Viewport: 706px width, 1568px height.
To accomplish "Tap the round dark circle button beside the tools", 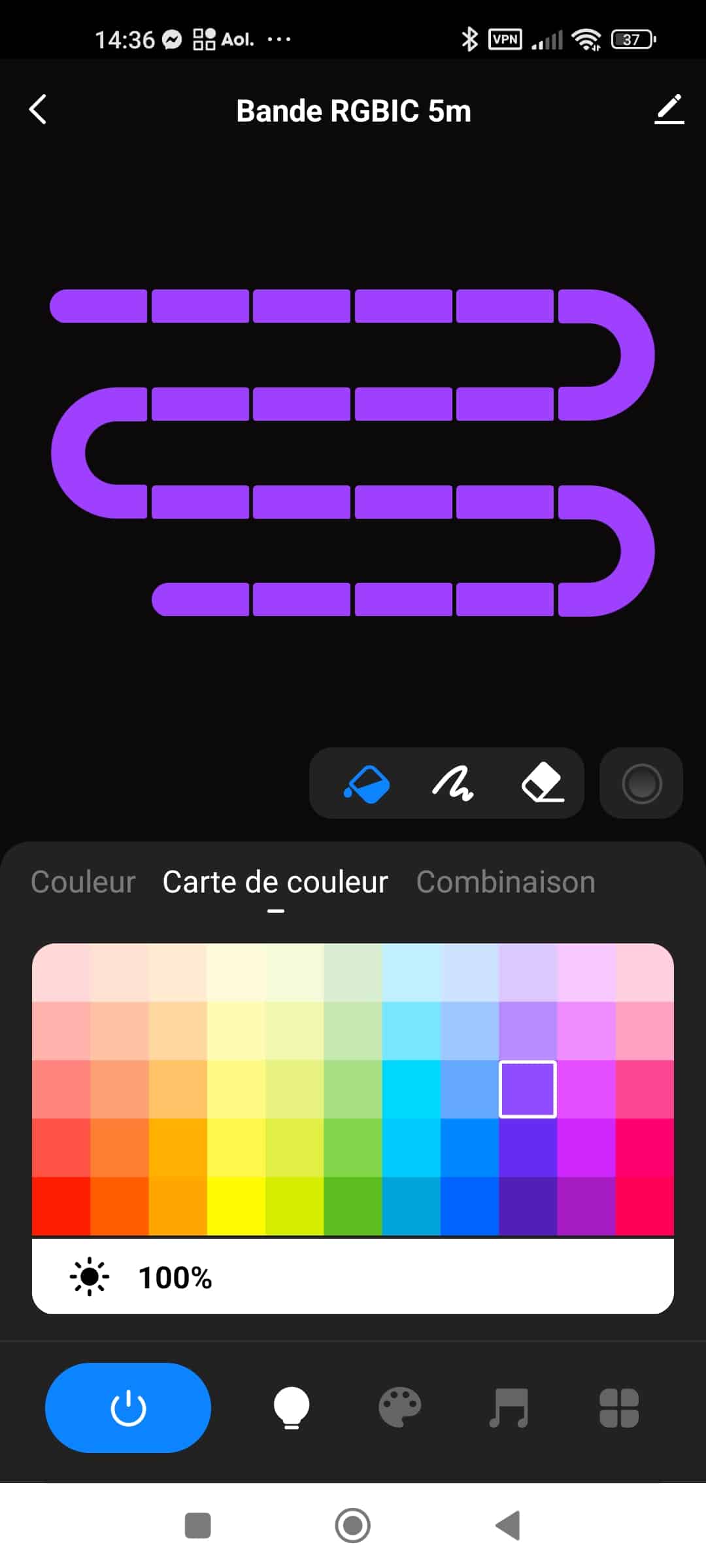I will point(641,783).
